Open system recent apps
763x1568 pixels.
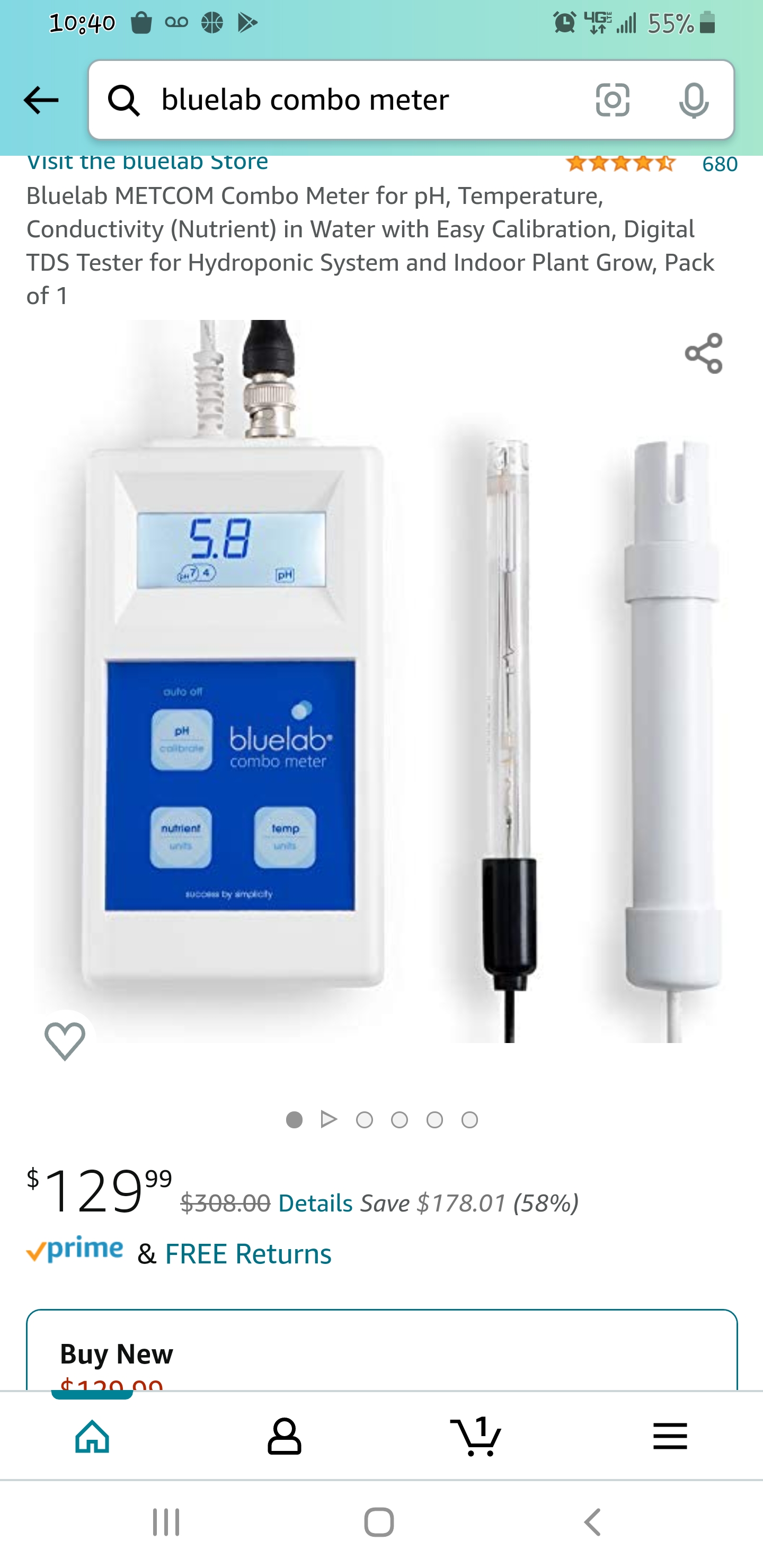tap(166, 1522)
